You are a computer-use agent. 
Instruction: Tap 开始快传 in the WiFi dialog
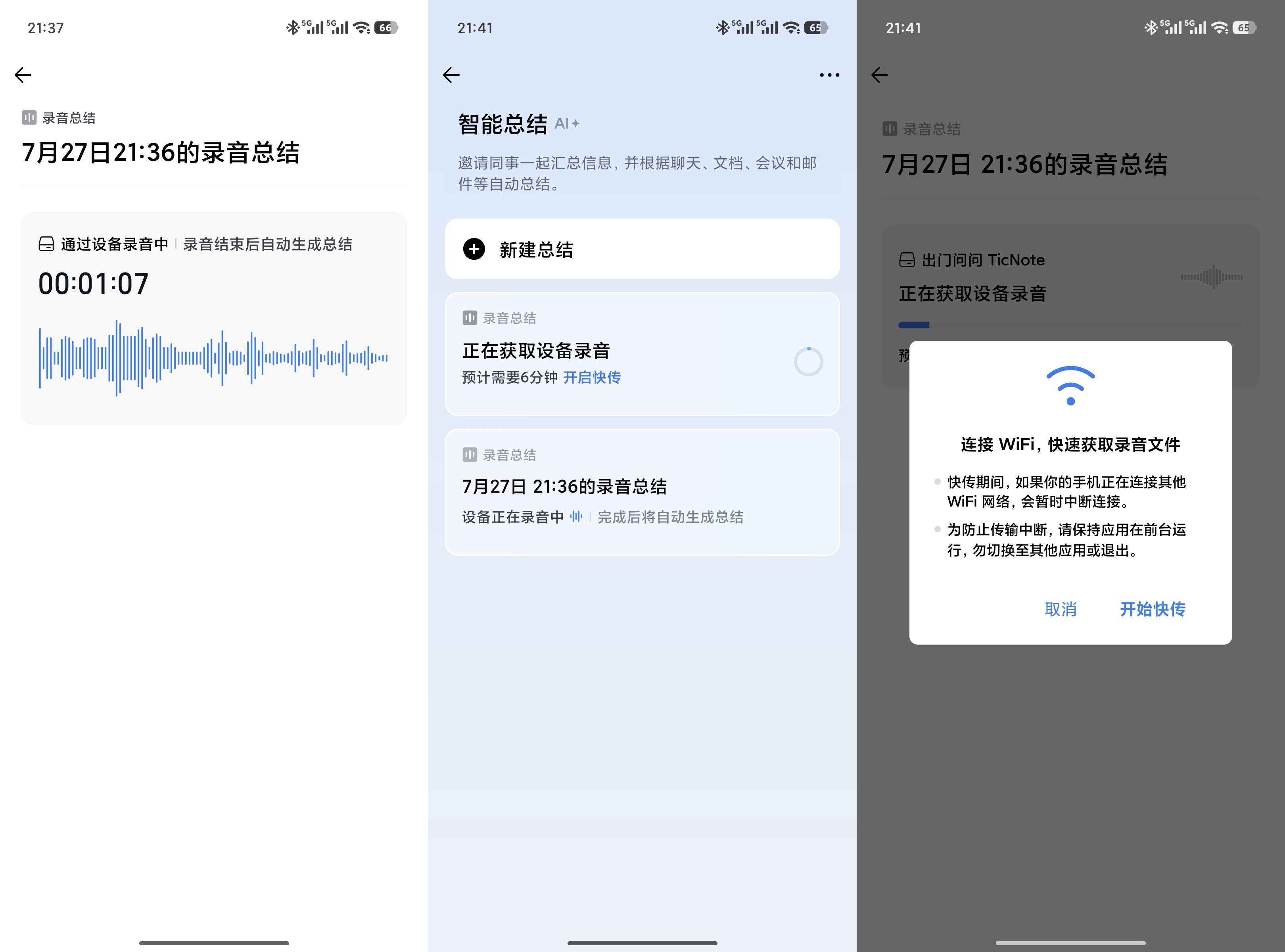[x=1153, y=609]
